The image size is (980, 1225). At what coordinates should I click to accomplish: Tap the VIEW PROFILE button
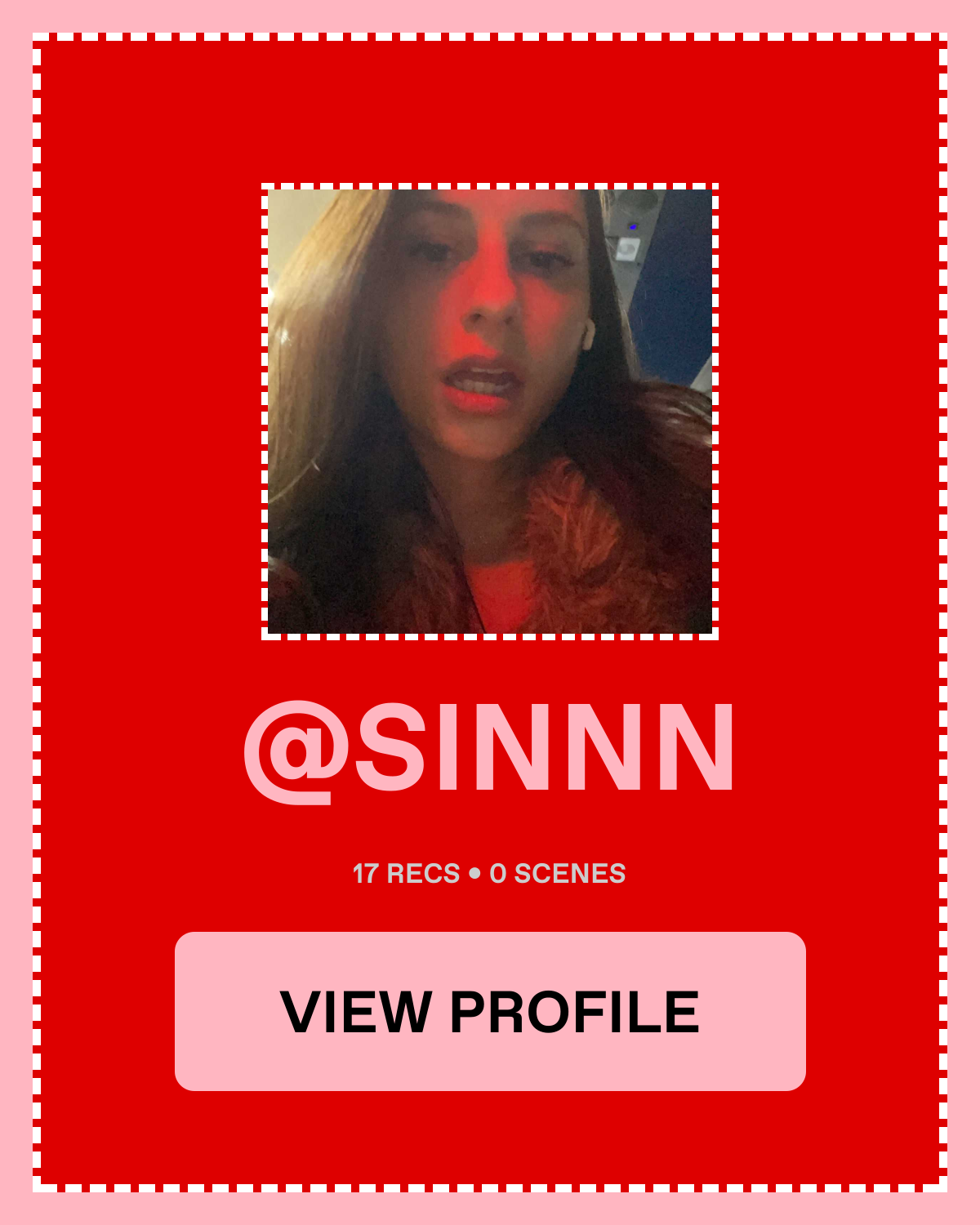click(x=490, y=1011)
